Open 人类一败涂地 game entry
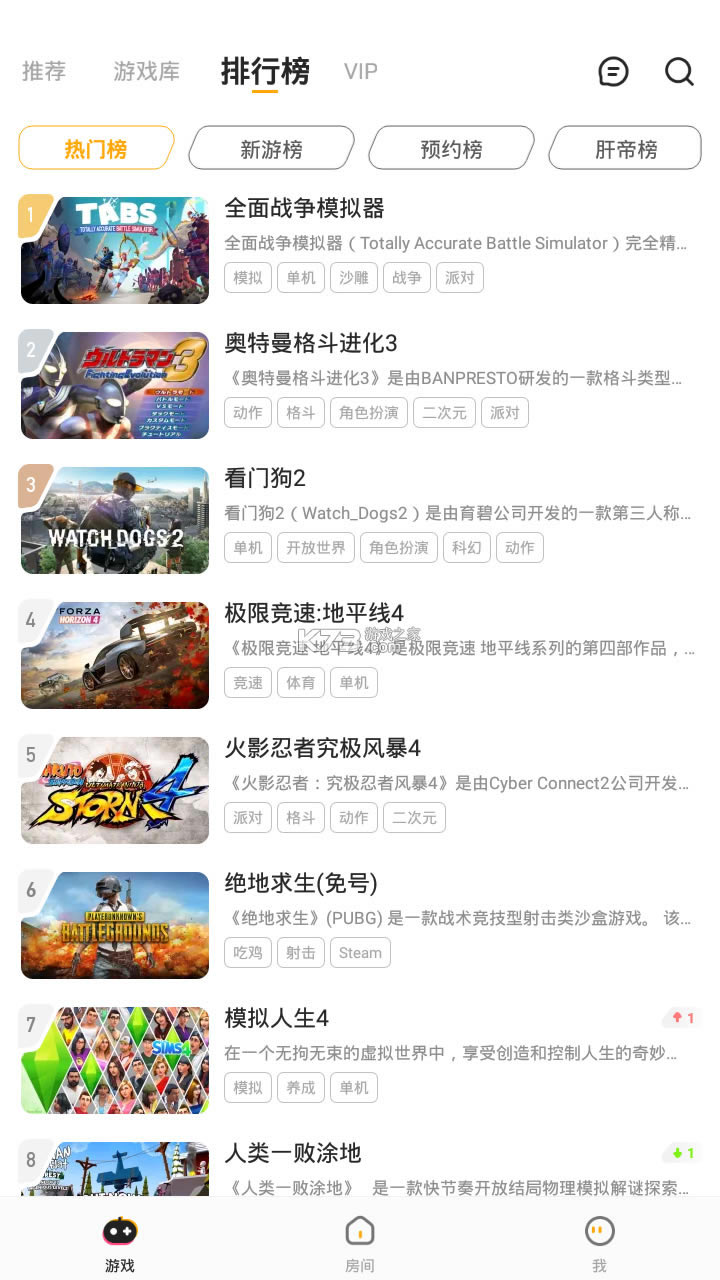 [x=360, y=1168]
